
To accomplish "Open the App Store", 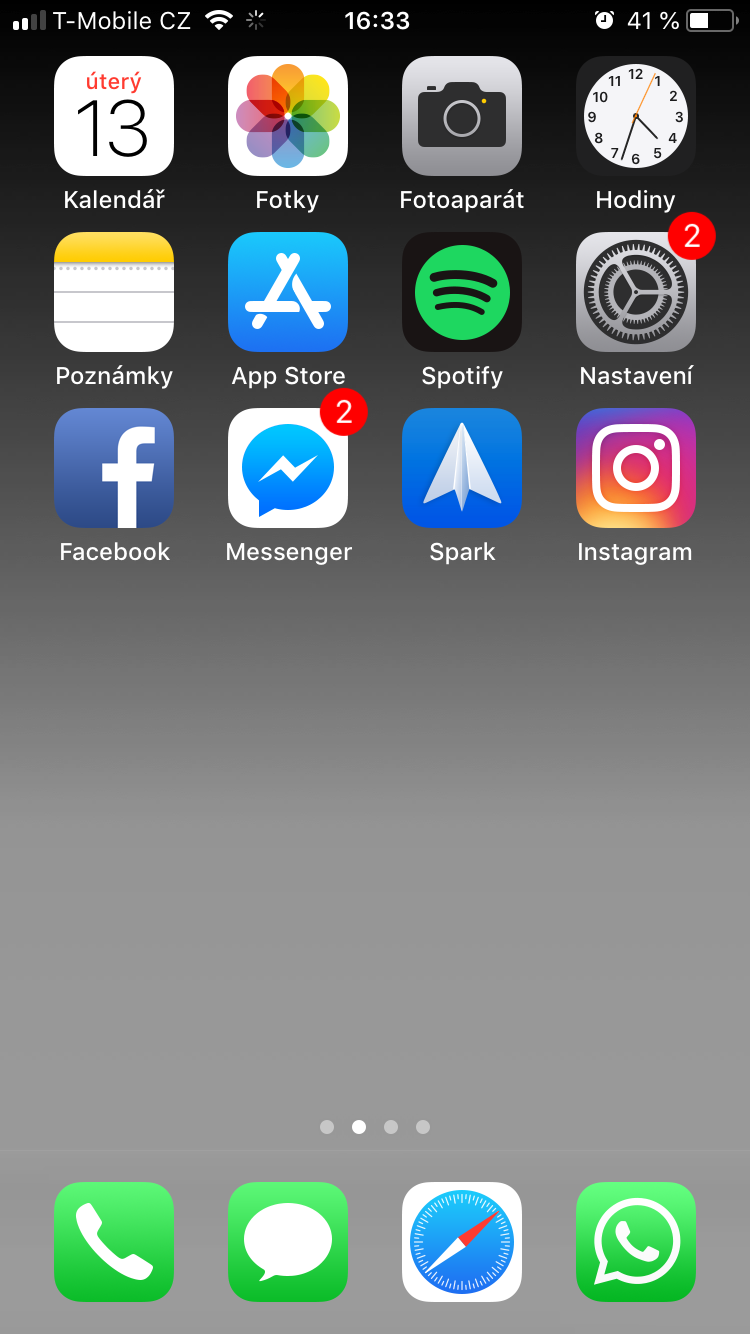I will 288,292.
